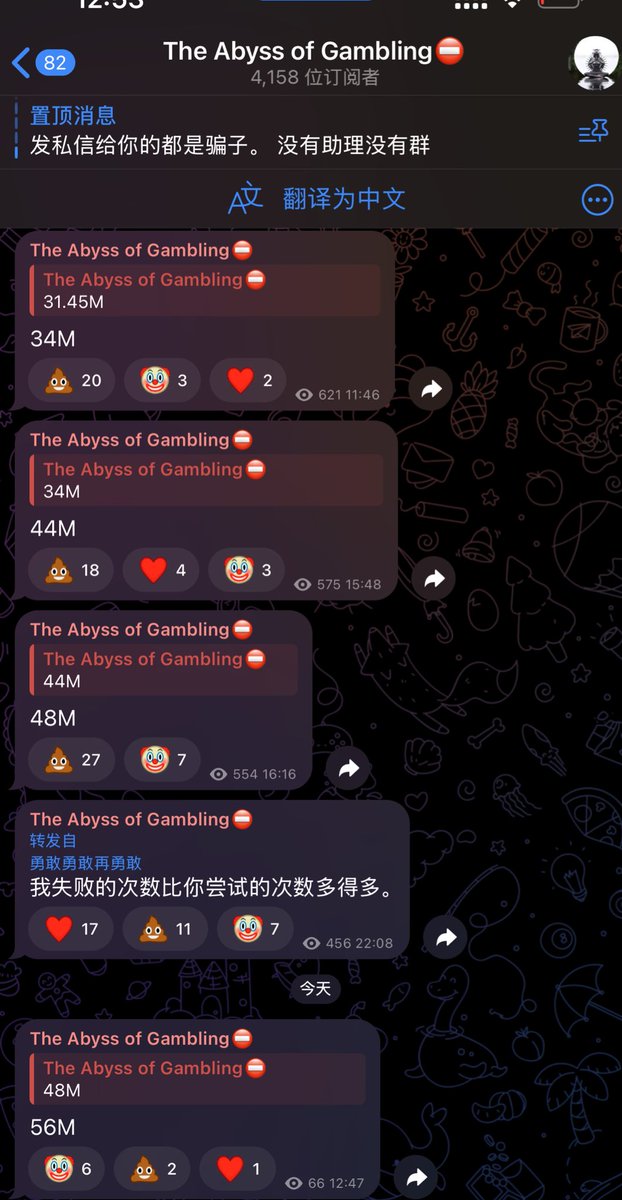Jump to quoted 31.45M reply
Screen dimensions: 622x1200
205,290
